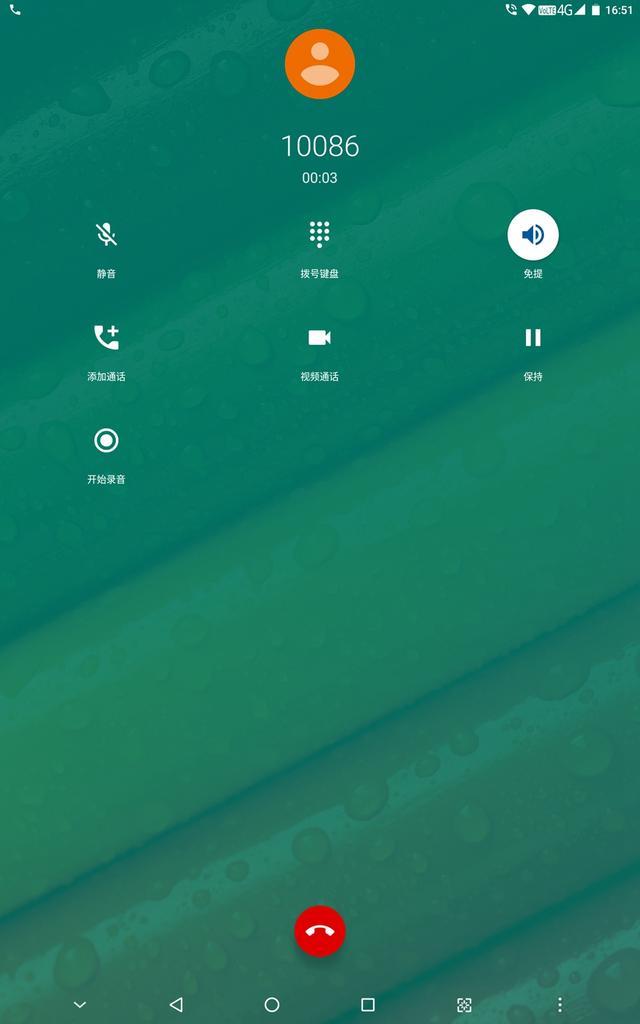Image resolution: width=640 pixels, height=1024 pixels.
Task: Open the dial keypad
Action: click(x=319, y=235)
